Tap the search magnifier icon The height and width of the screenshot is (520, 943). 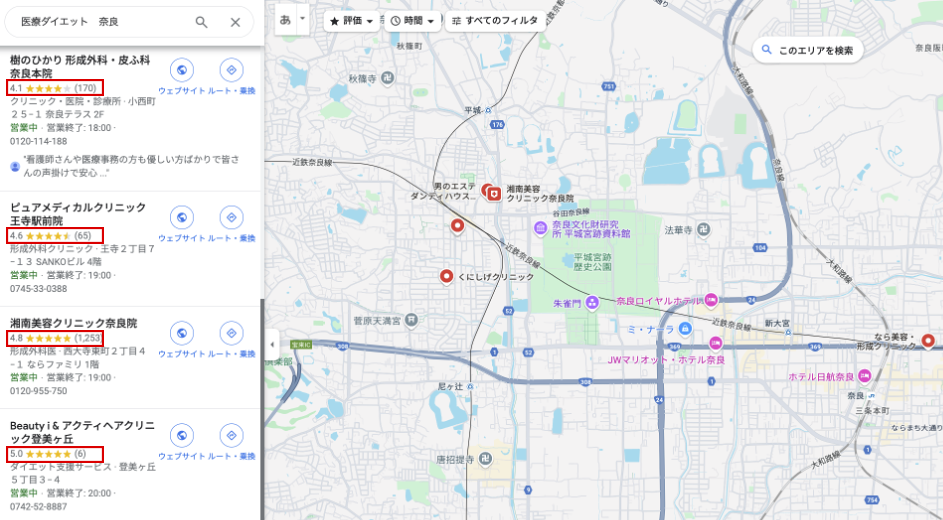201,22
